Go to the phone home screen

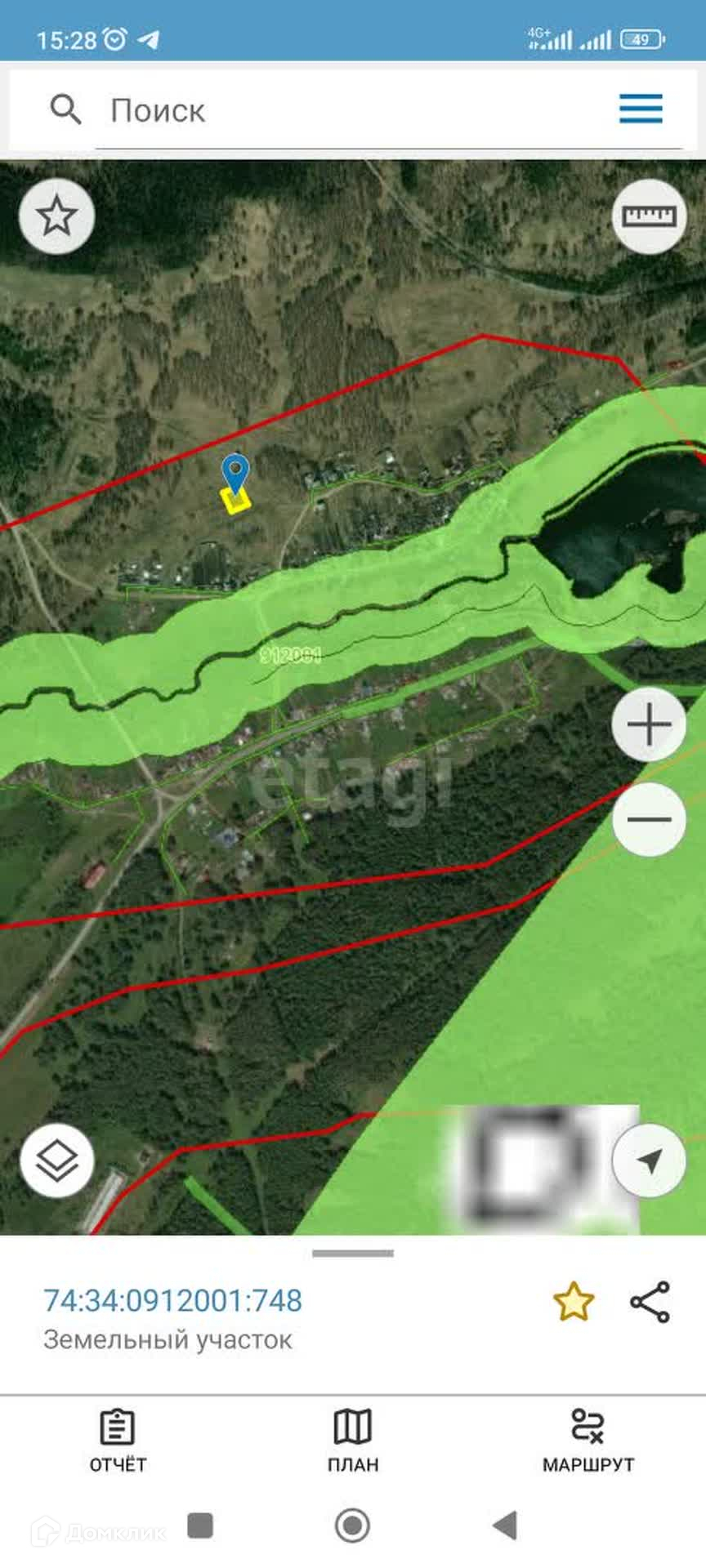click(x=352, y=1525)
